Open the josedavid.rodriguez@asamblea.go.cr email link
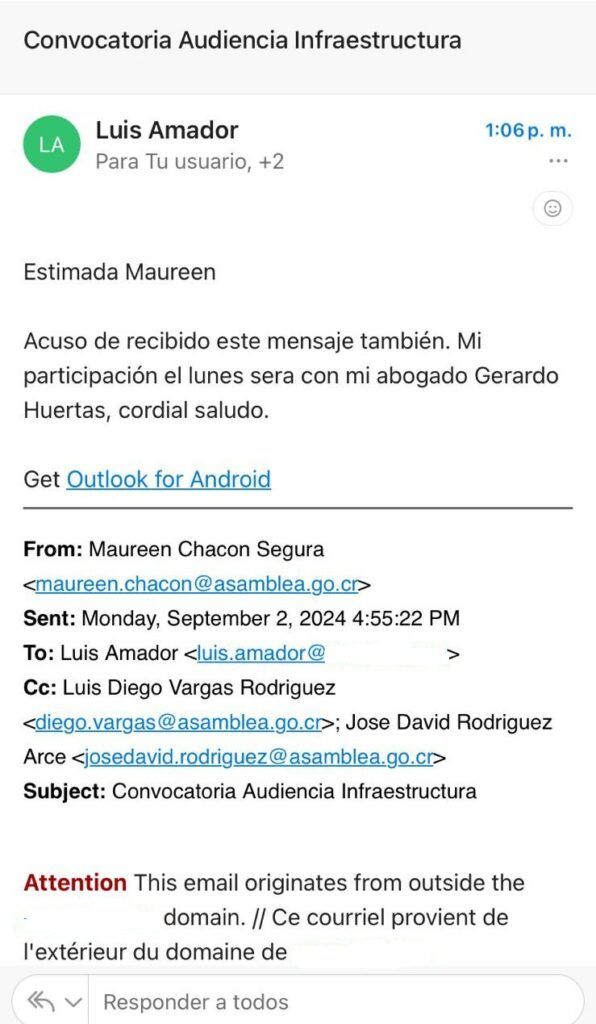596x1024 pixels. pyautogui.click(x=259, y=757)
